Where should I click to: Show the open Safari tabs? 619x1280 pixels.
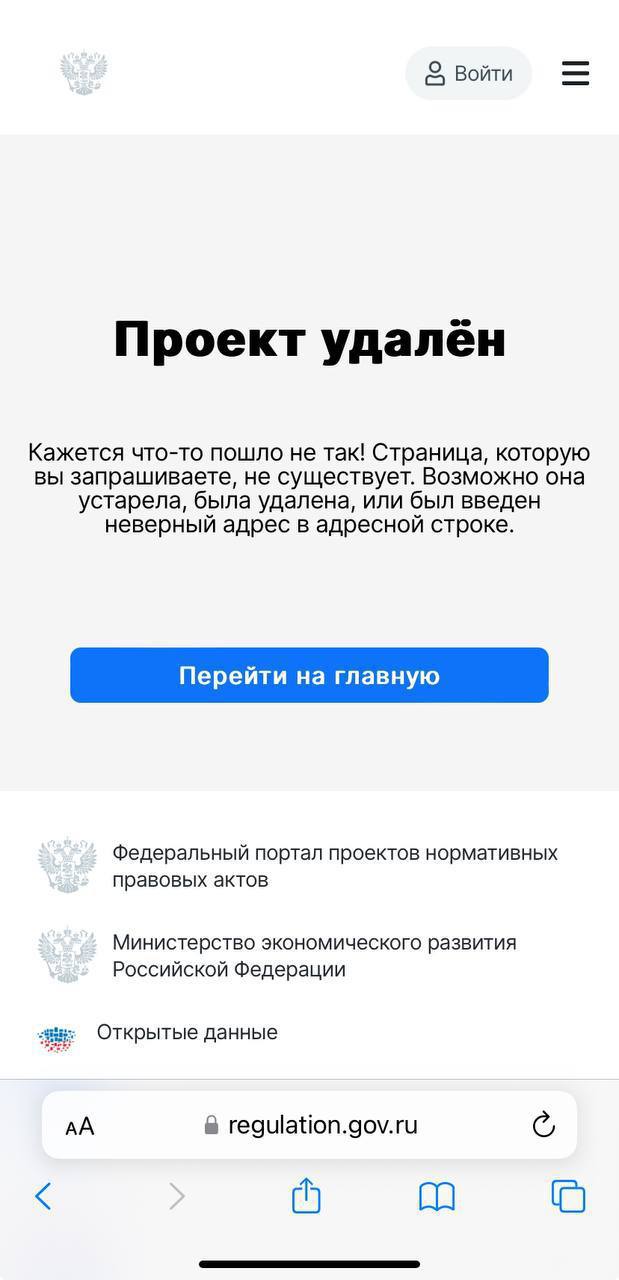point(568,1196)
